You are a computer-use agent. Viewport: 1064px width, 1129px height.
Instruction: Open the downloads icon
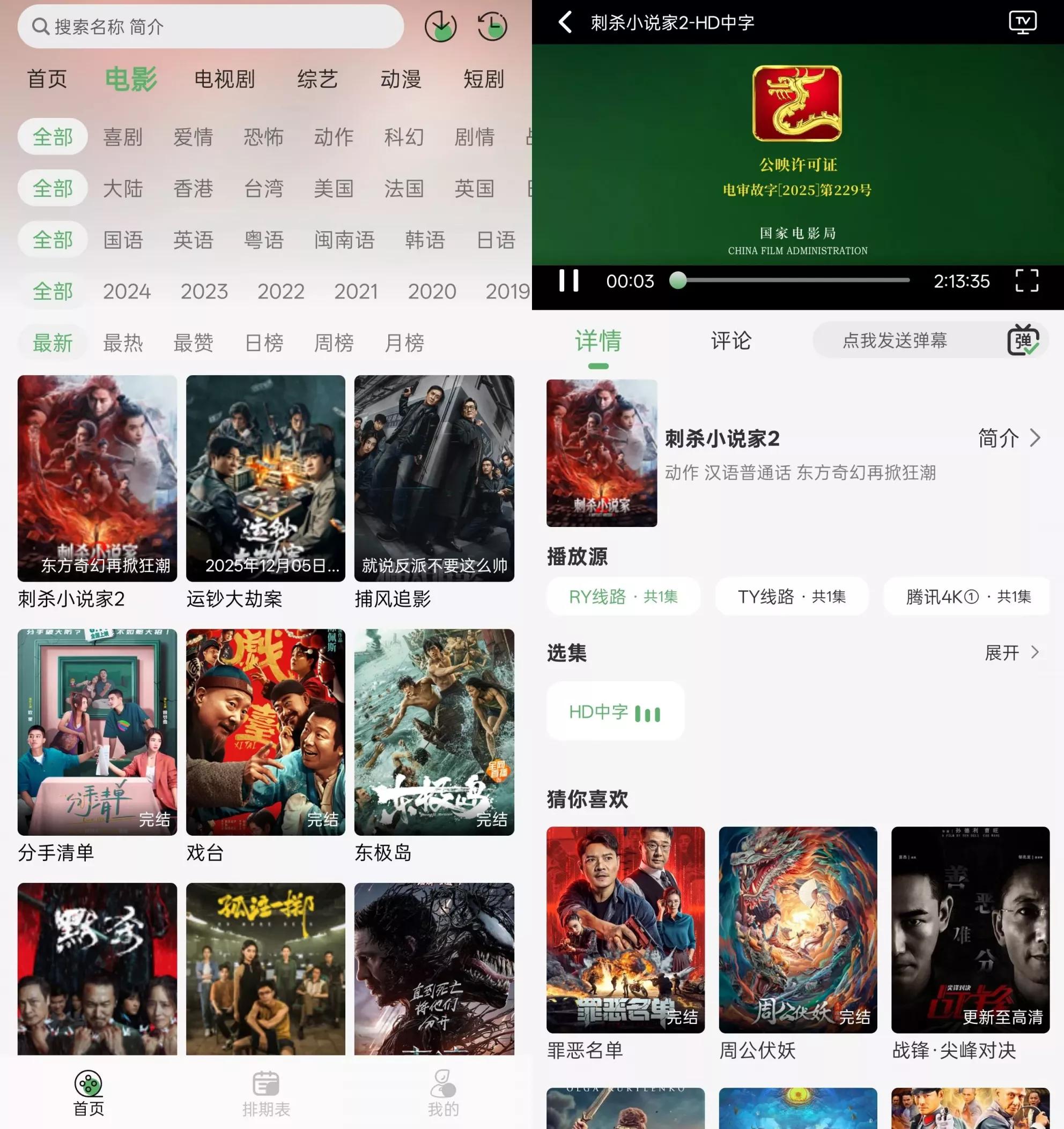click(x=440, y=26)
